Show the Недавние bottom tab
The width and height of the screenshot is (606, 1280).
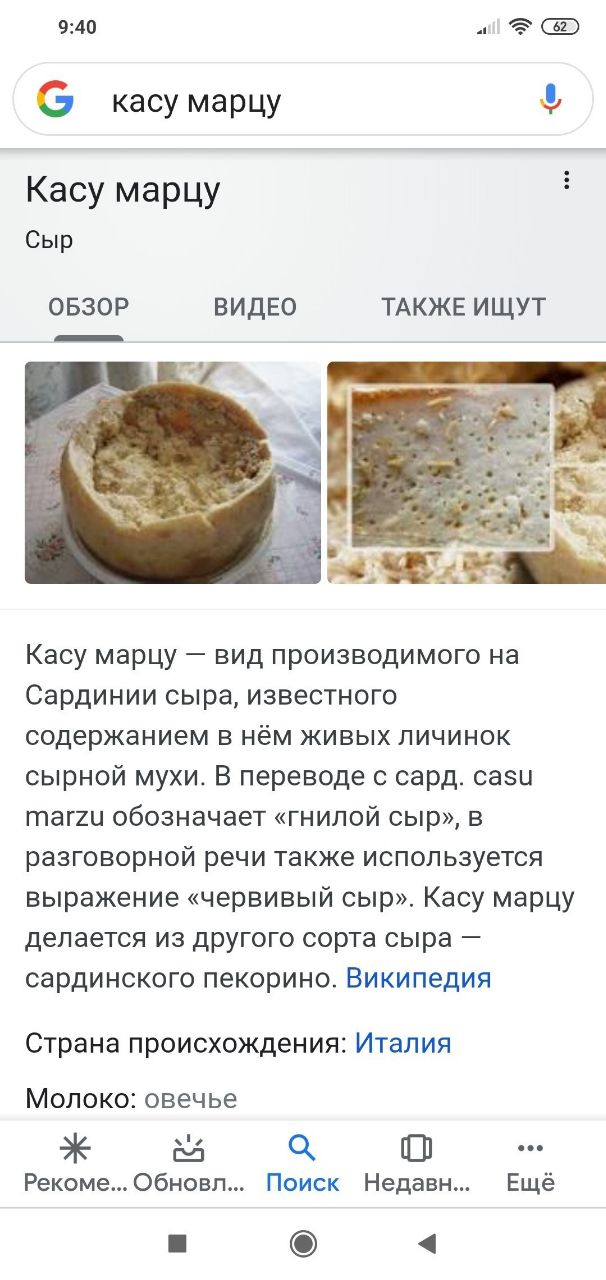(416, 1164)
